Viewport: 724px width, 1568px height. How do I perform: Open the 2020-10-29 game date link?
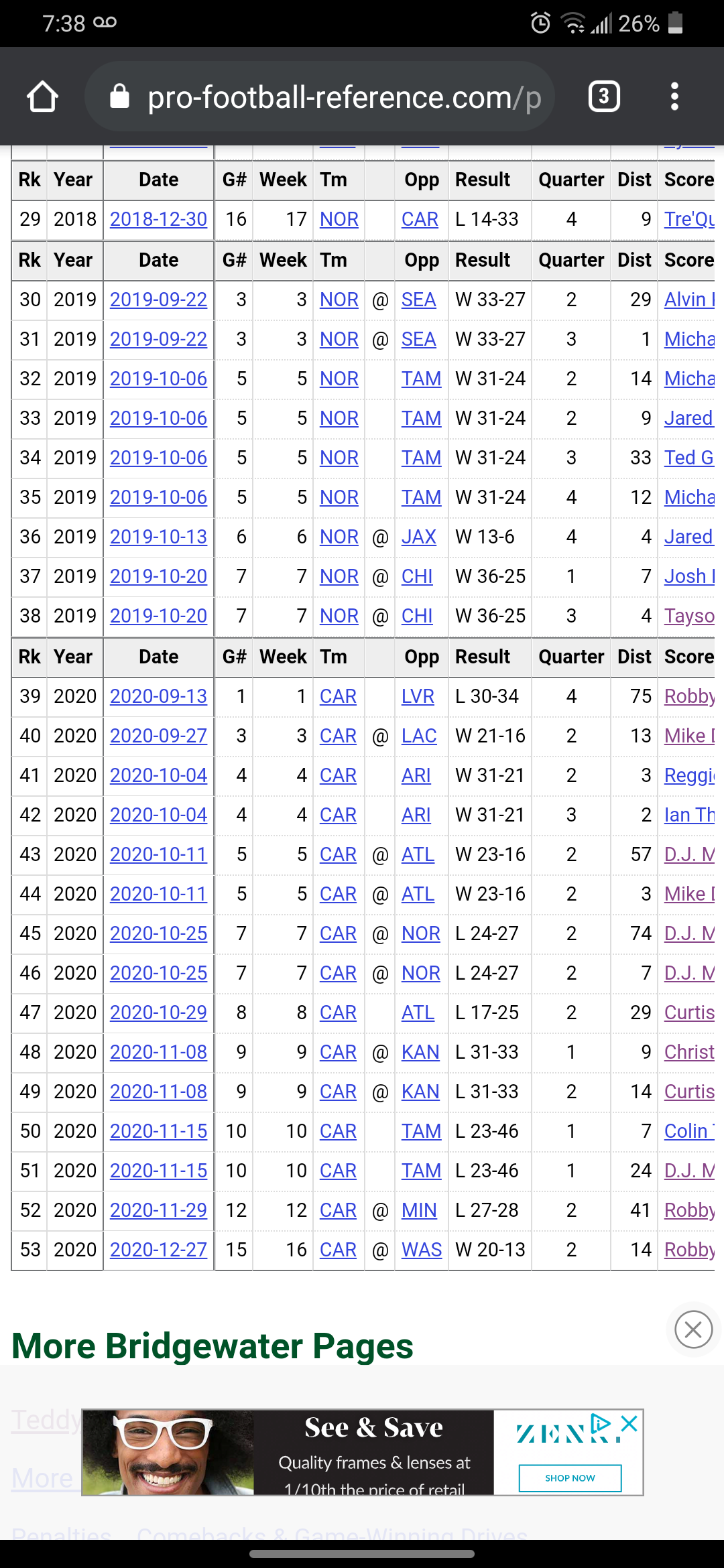[158, 1012]
